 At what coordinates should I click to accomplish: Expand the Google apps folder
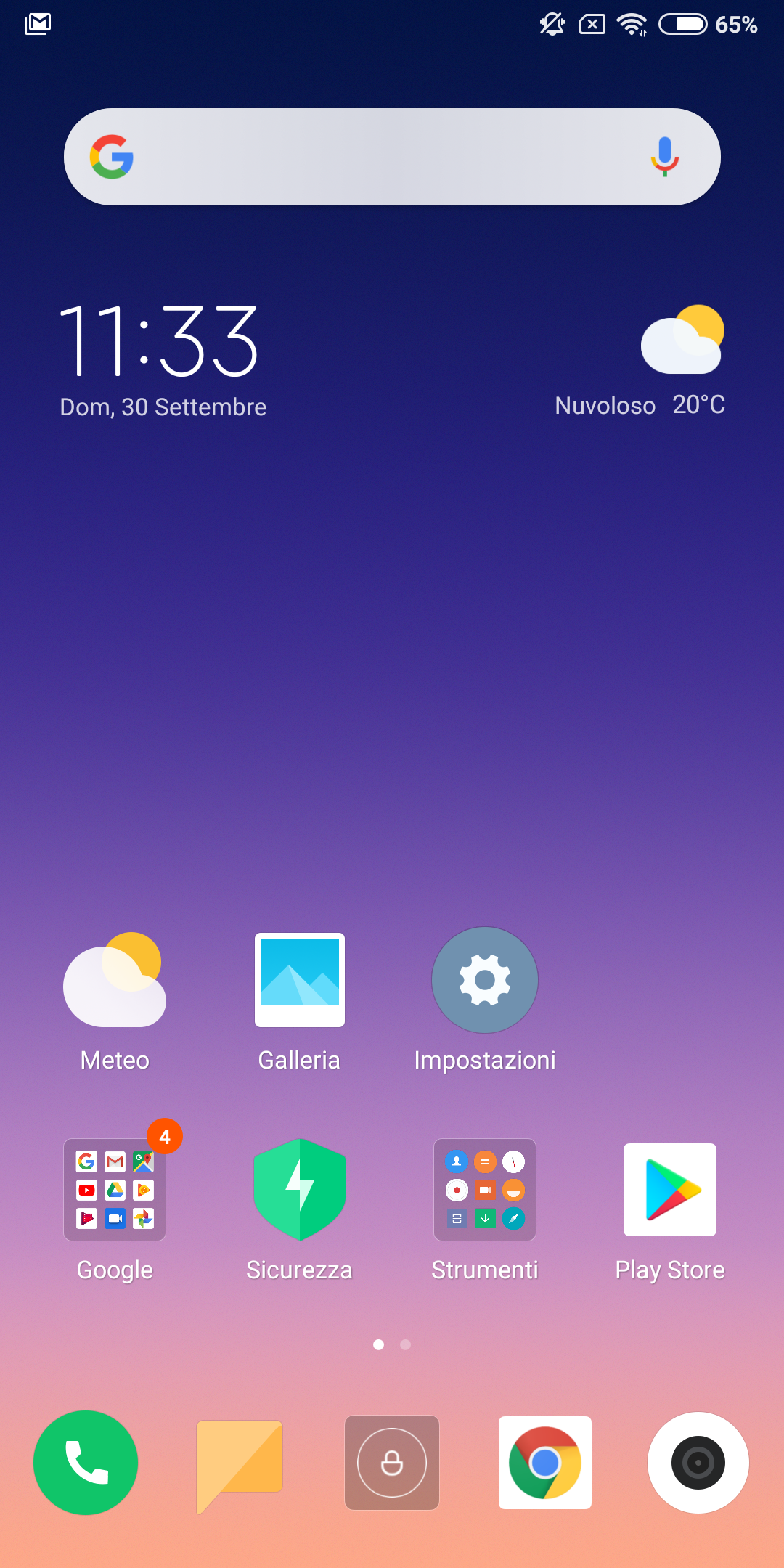[115, 1190]
